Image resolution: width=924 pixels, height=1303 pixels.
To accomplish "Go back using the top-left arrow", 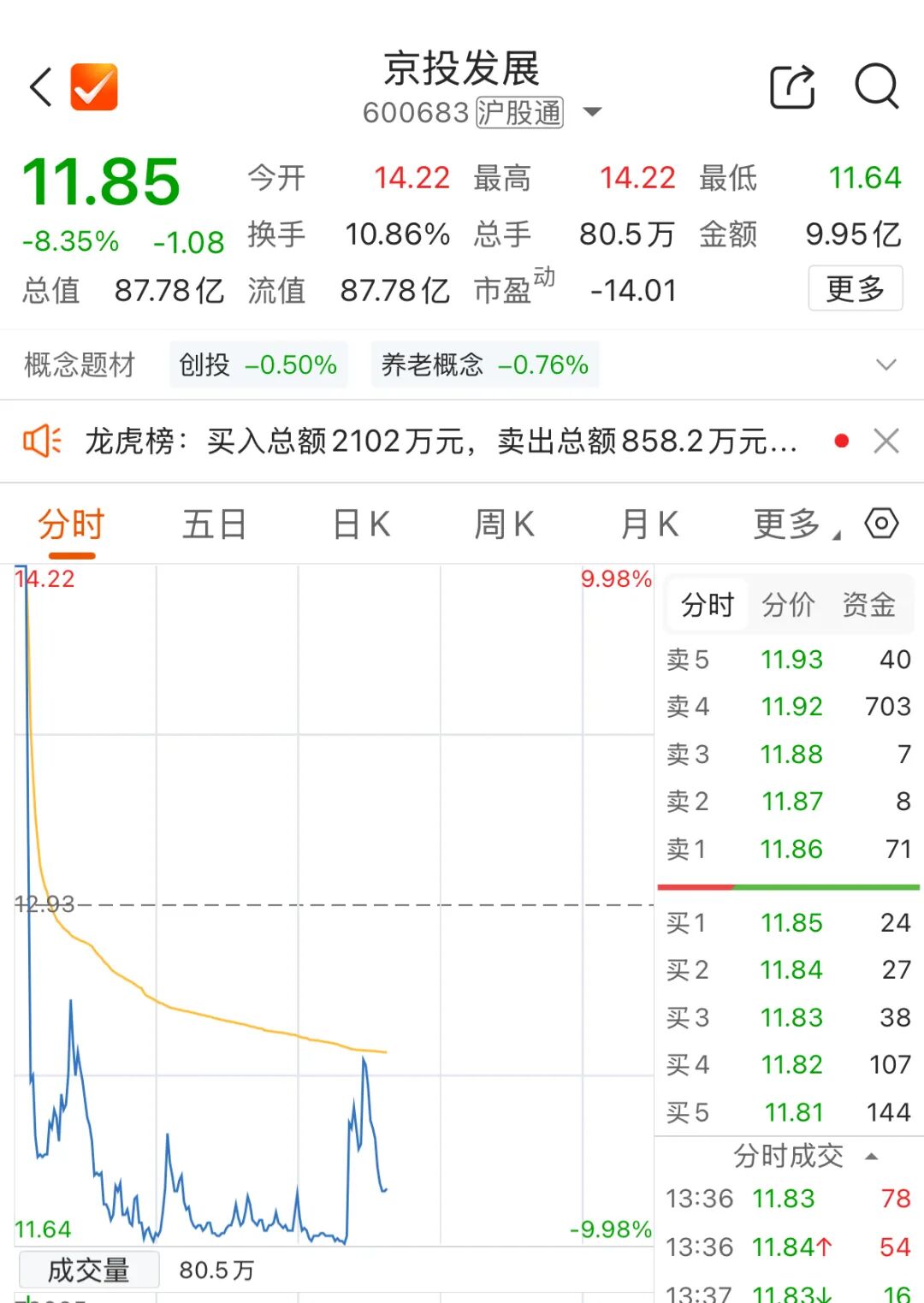I will click(40, 87).
